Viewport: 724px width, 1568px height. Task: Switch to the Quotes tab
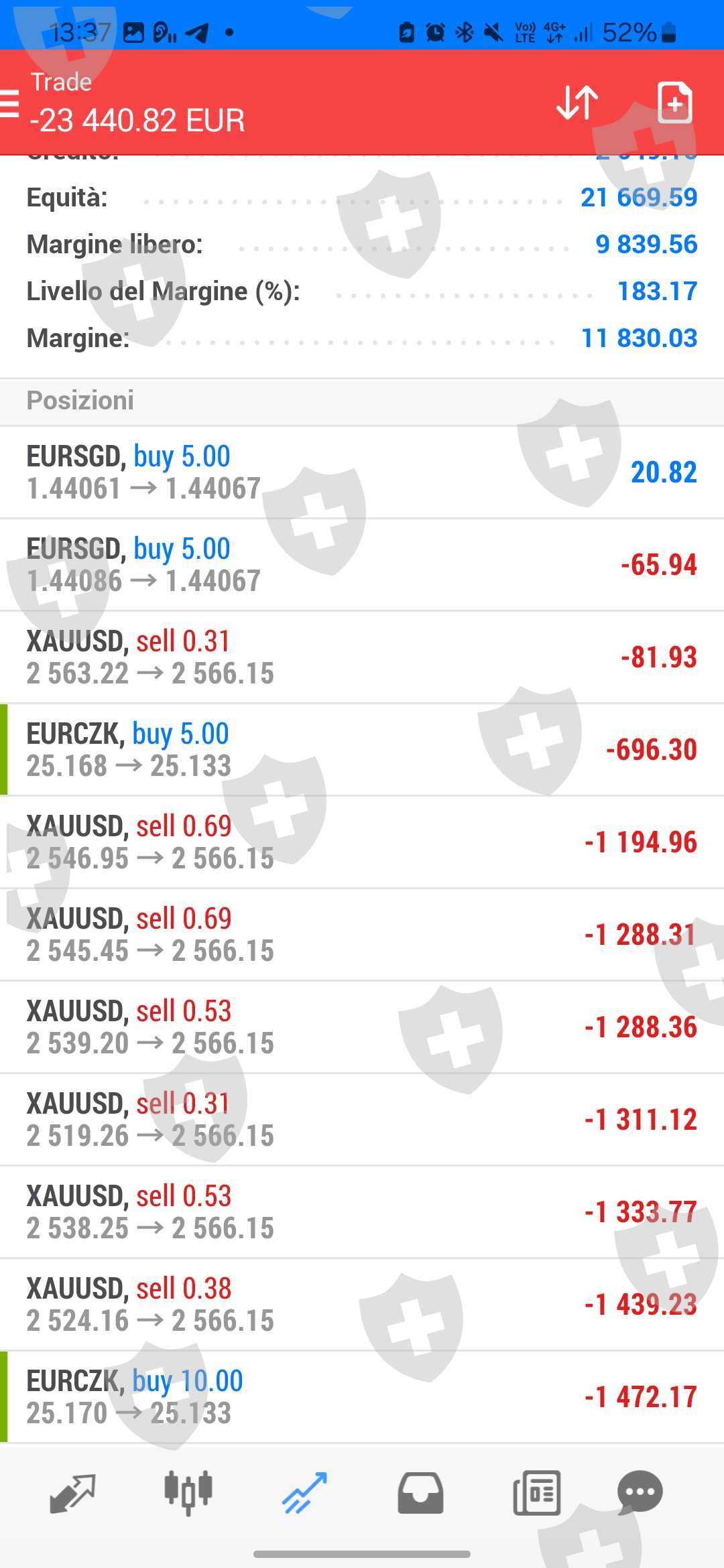(x=72, y=1493)
